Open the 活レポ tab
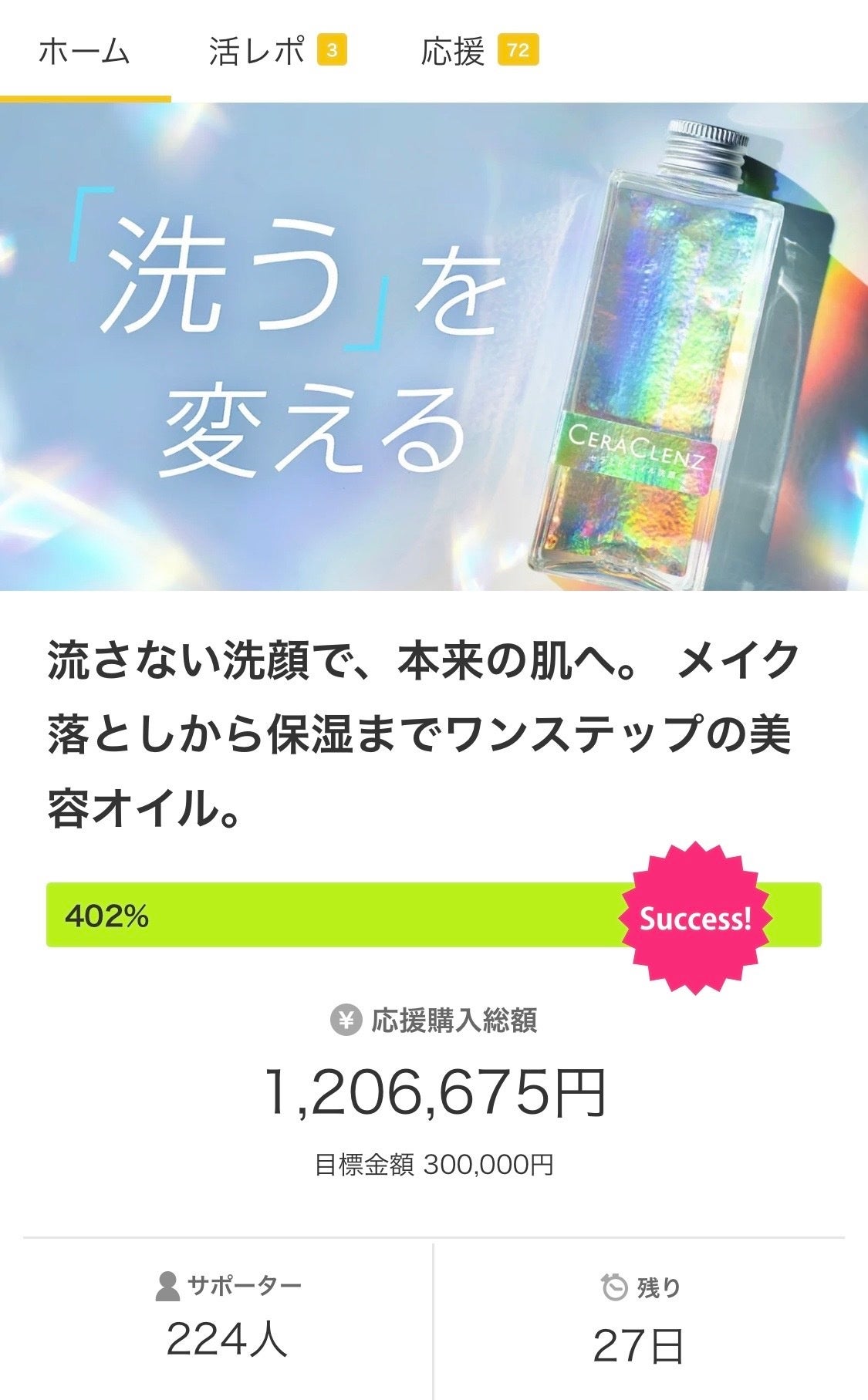The height and width of the screenshot is (1400, 868). pos(276,52)
